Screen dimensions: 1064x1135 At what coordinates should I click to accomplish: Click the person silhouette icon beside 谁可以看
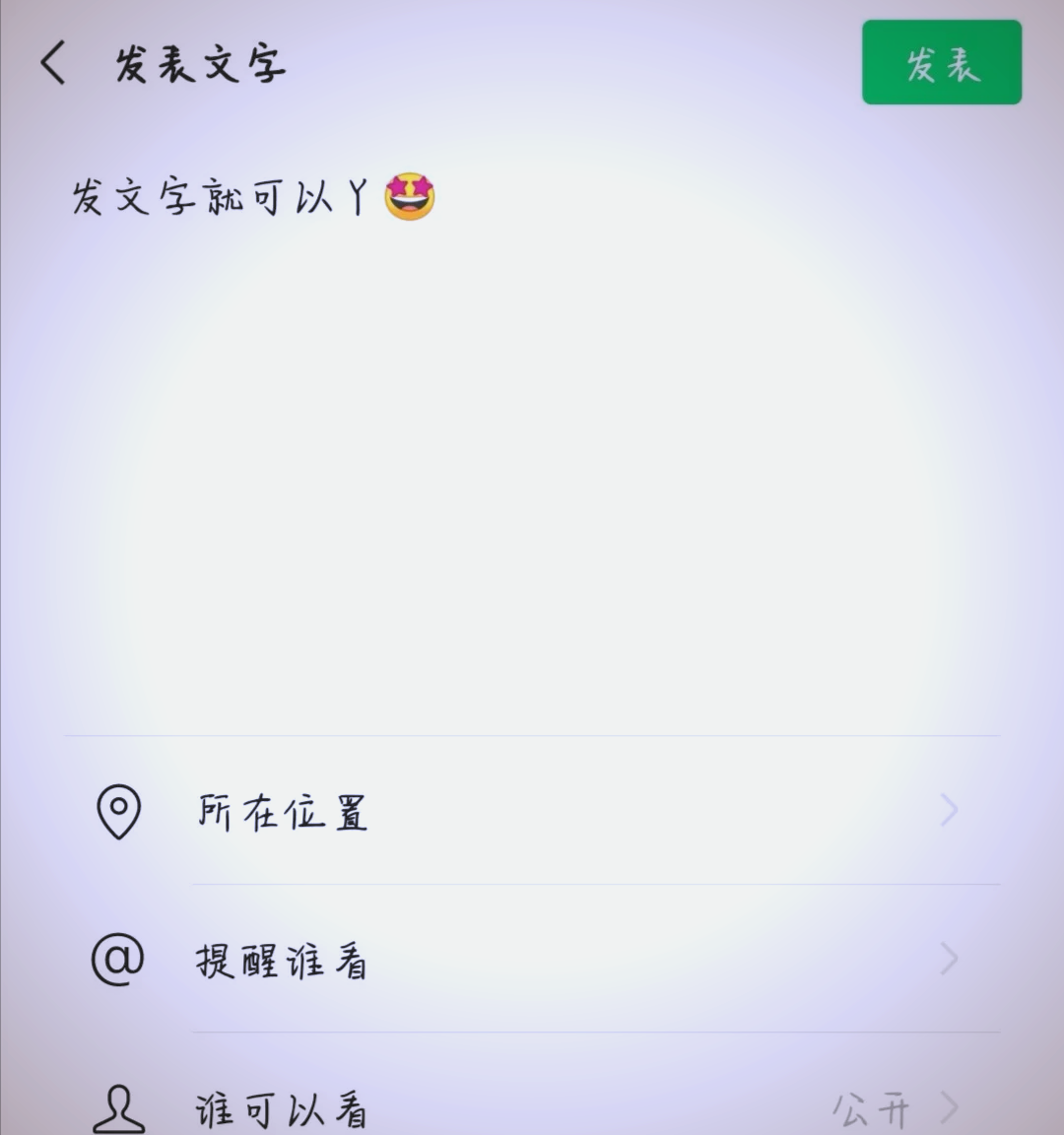[117, 1110]
